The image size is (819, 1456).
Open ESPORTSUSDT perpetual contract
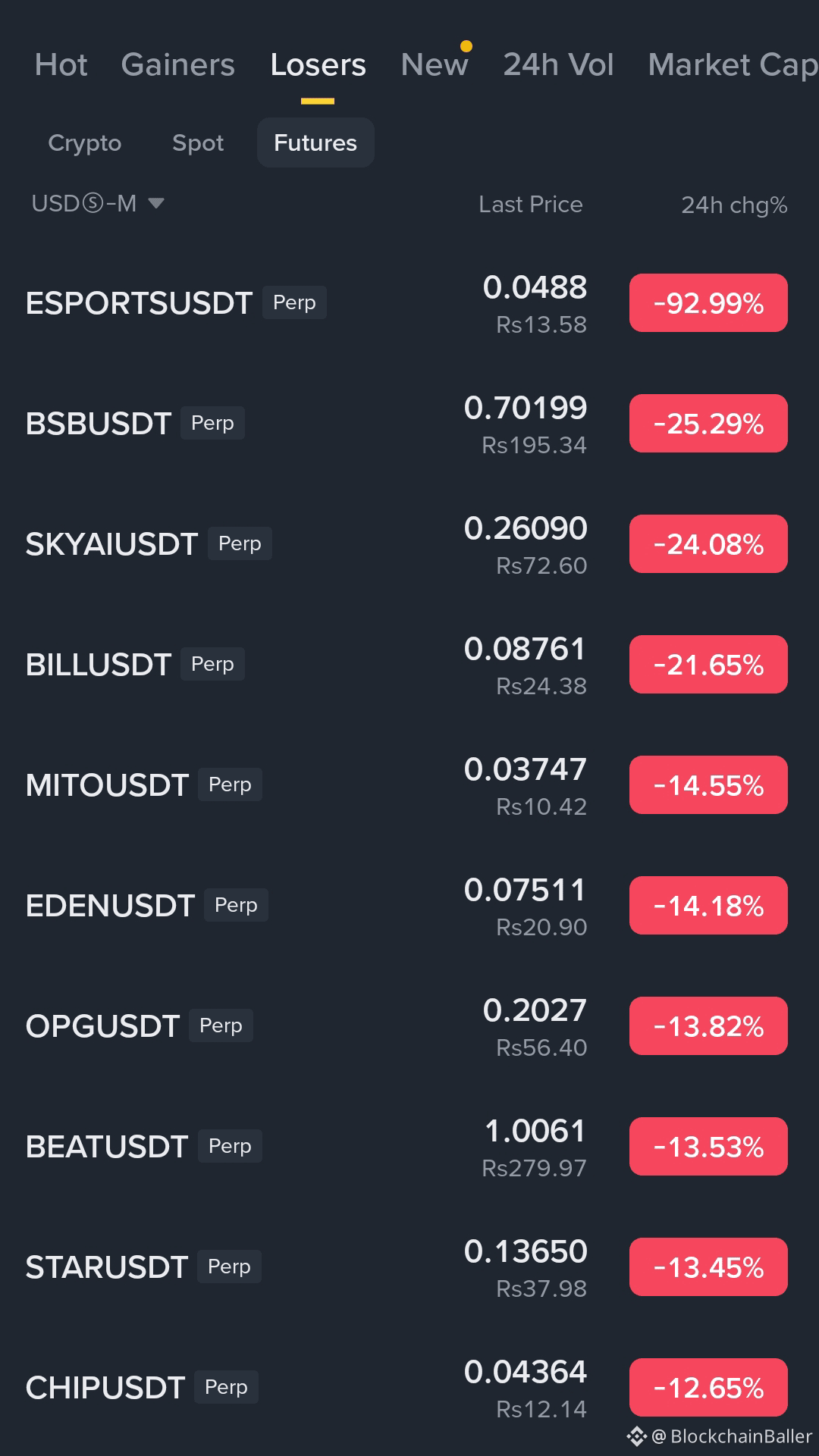click(x=409, y=303)
